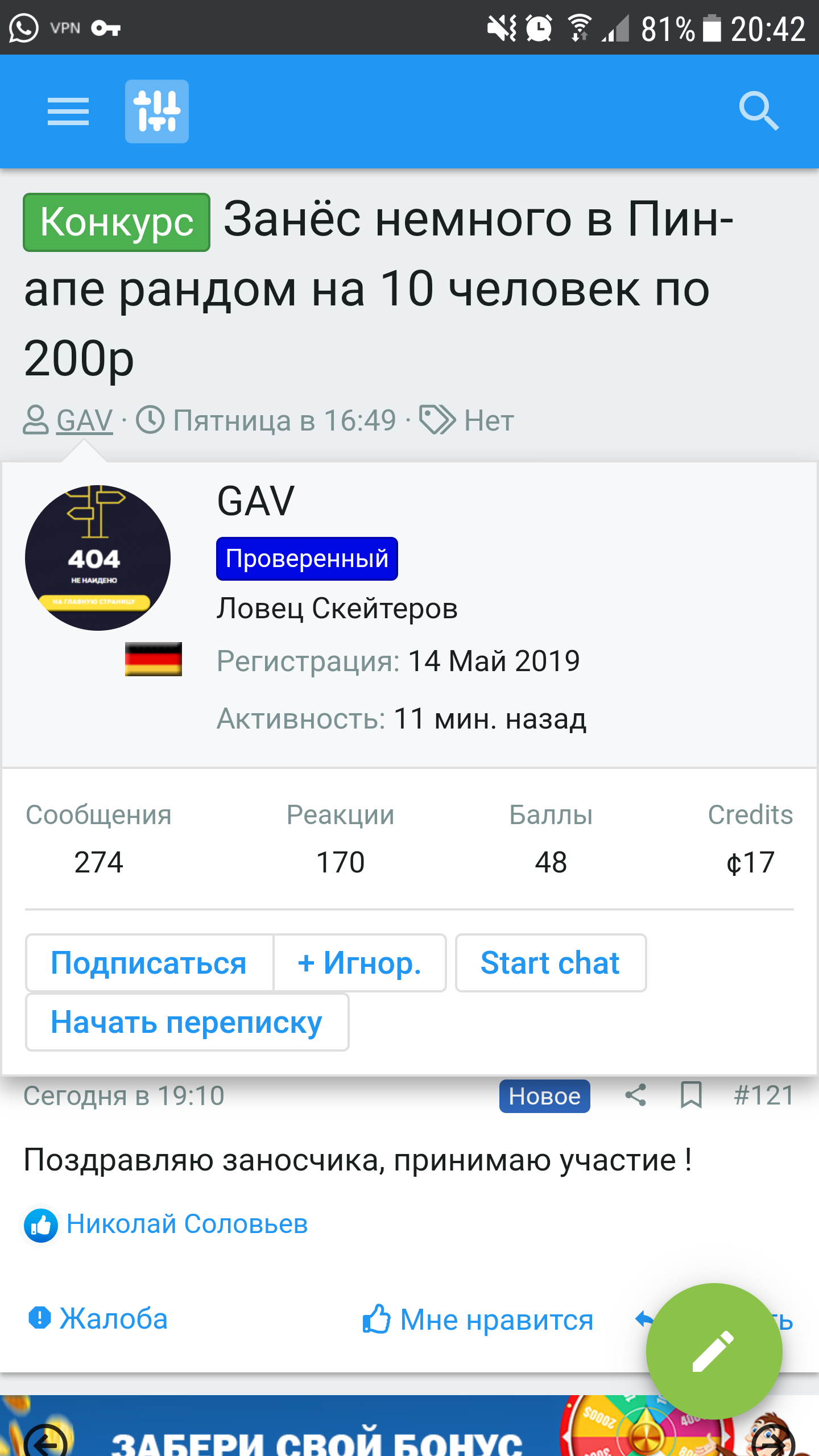Tap the Start chat button
819x1456 pixels.
click(550, 963)
